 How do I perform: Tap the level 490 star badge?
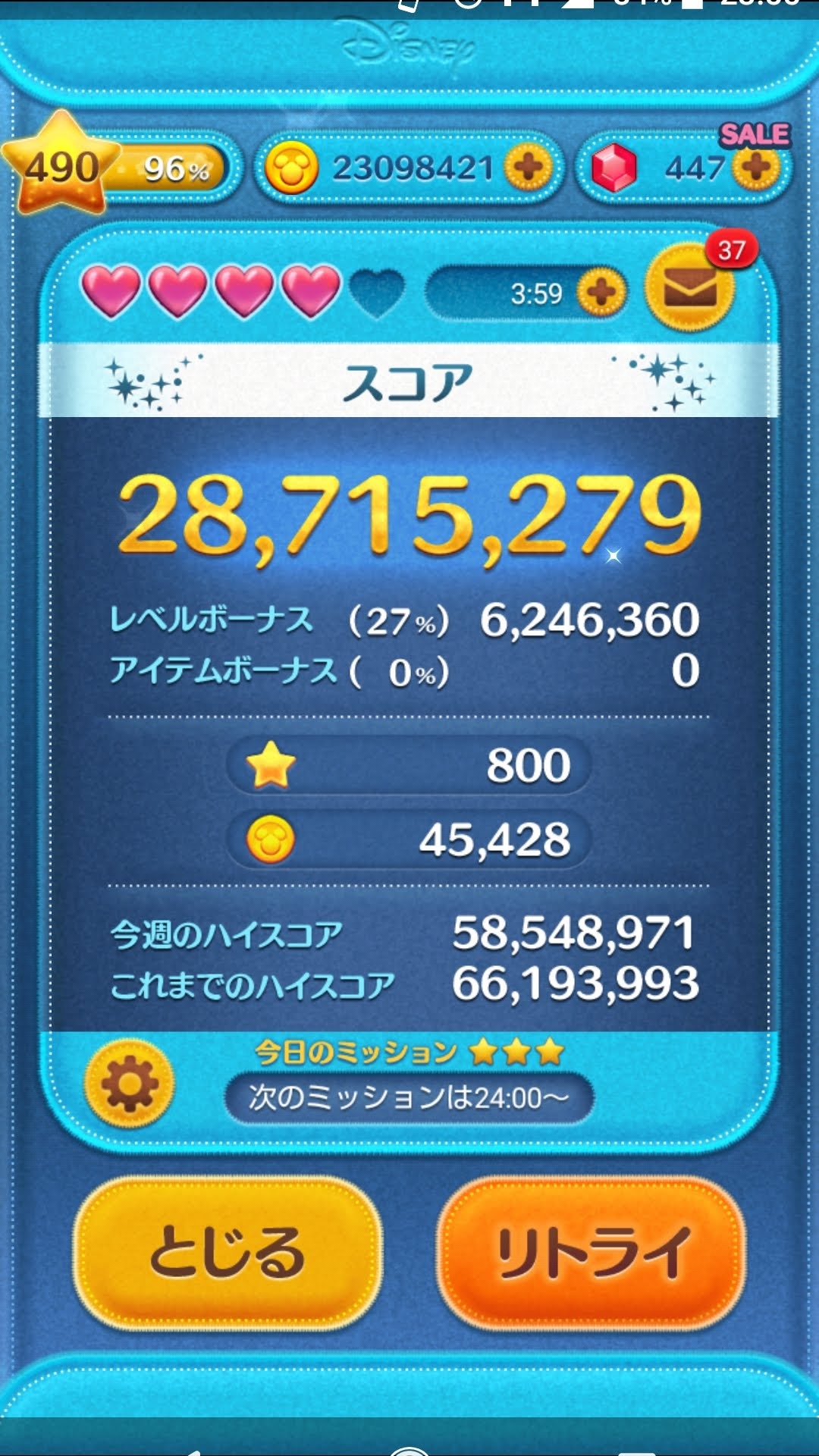(62, 165)
